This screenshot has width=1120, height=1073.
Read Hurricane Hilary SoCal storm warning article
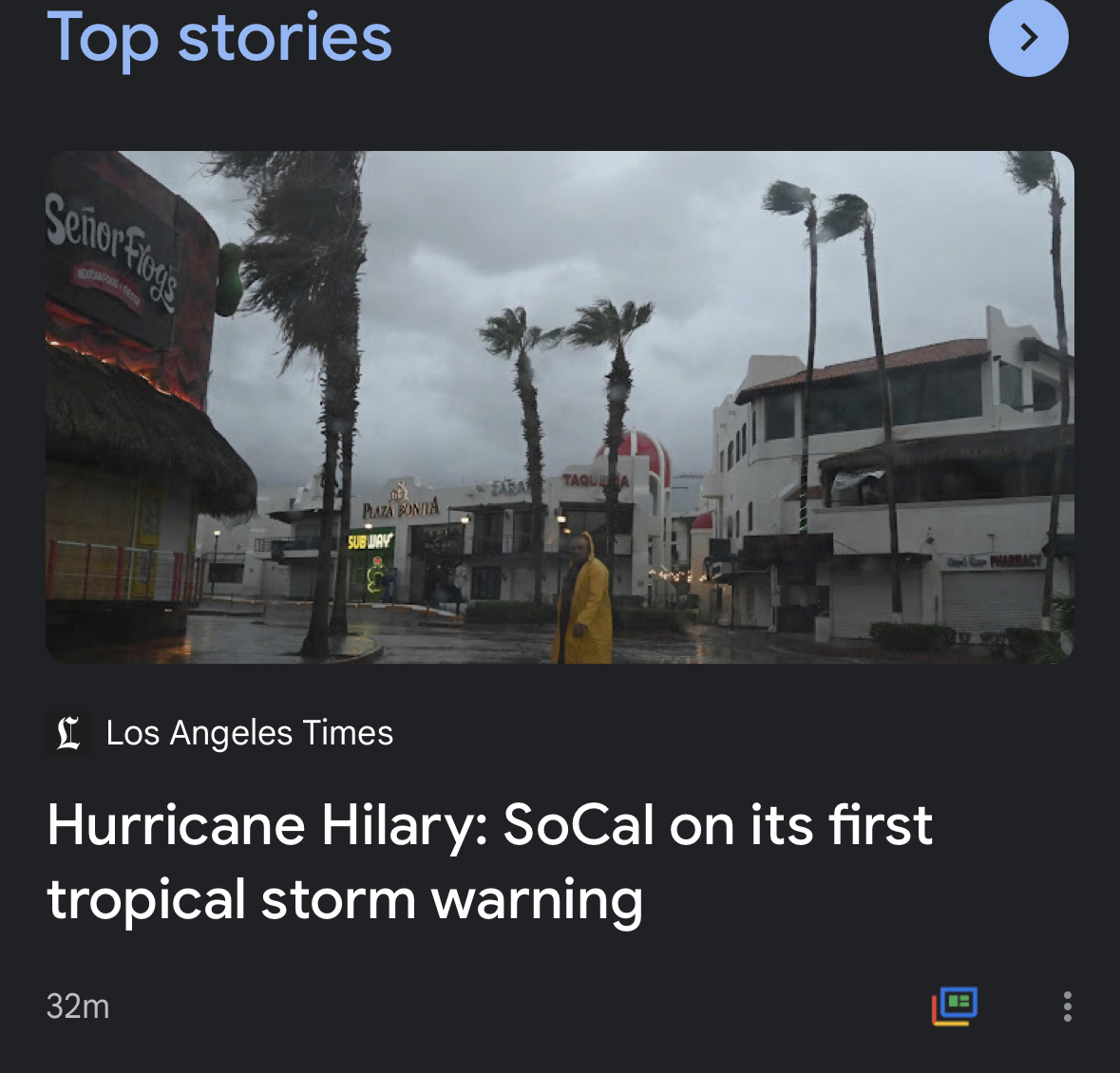tap(489, 860)
